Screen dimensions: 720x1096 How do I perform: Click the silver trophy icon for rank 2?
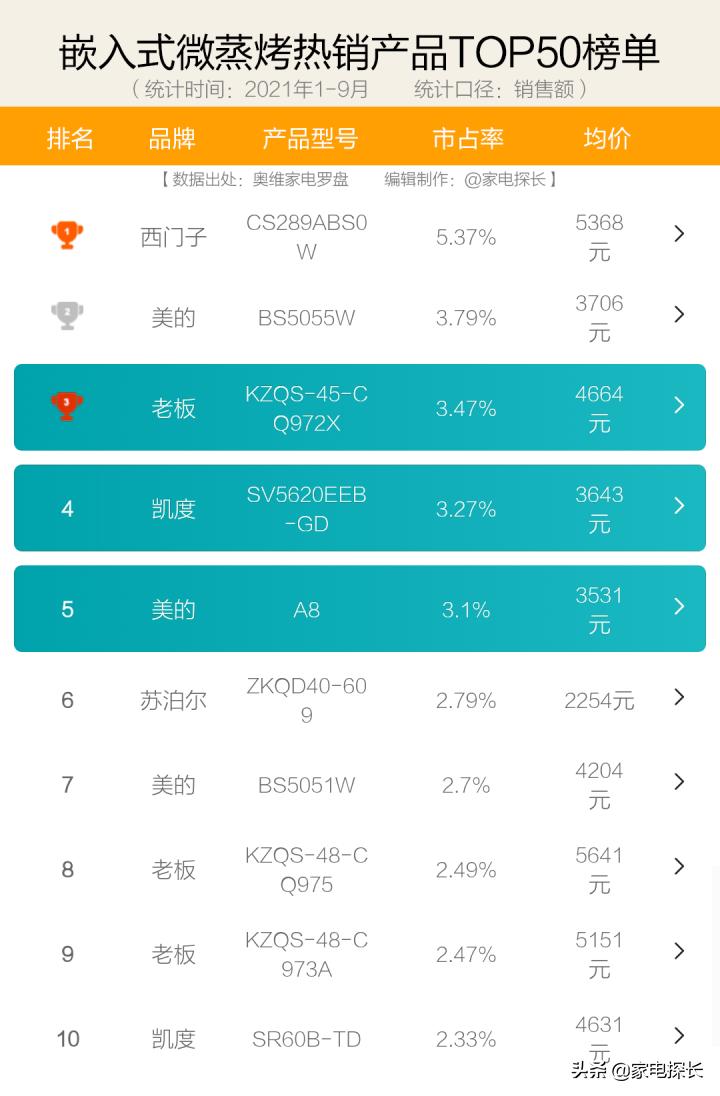(66, 316)
